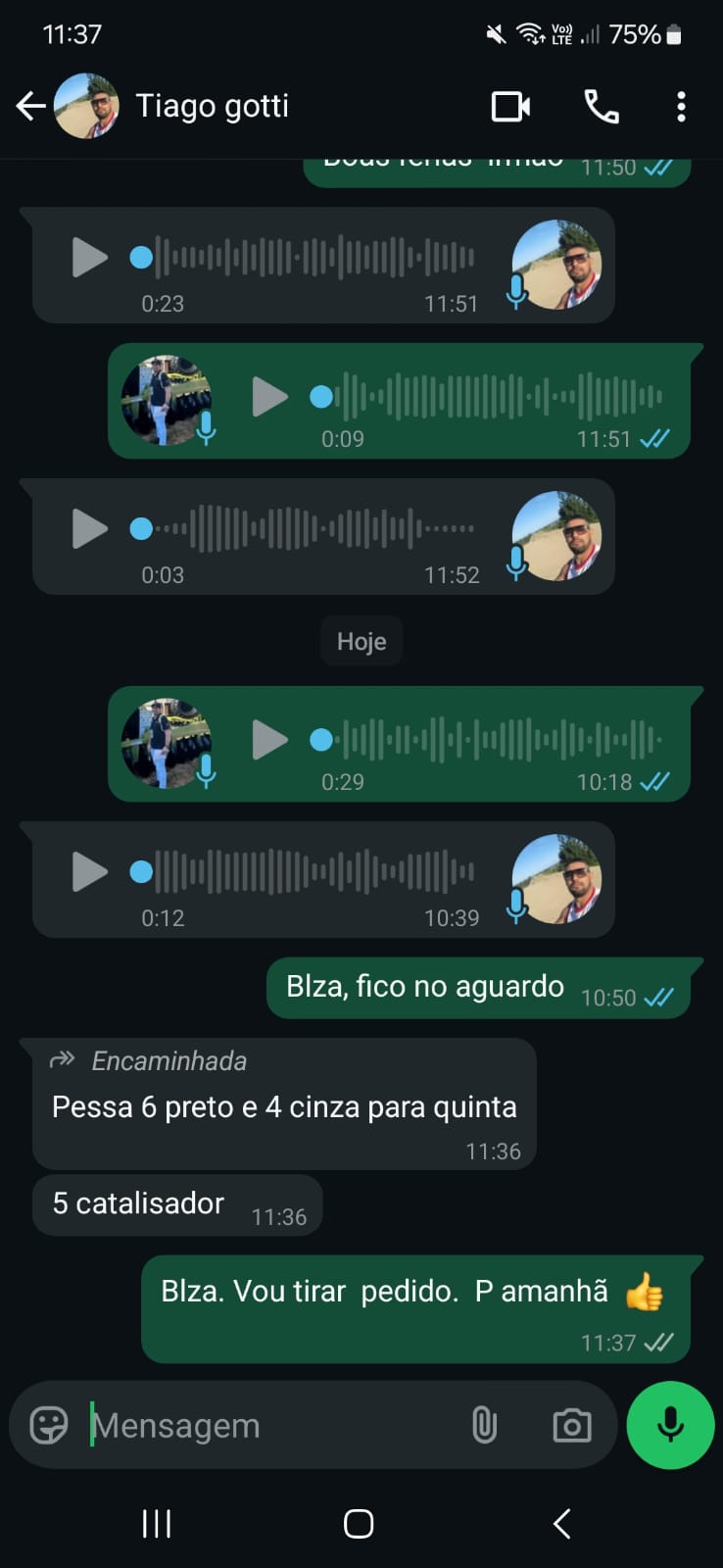Viewport: 723px width, 1568px height.
Task: Start a video call with Tiago
Action: coord(510,106)
